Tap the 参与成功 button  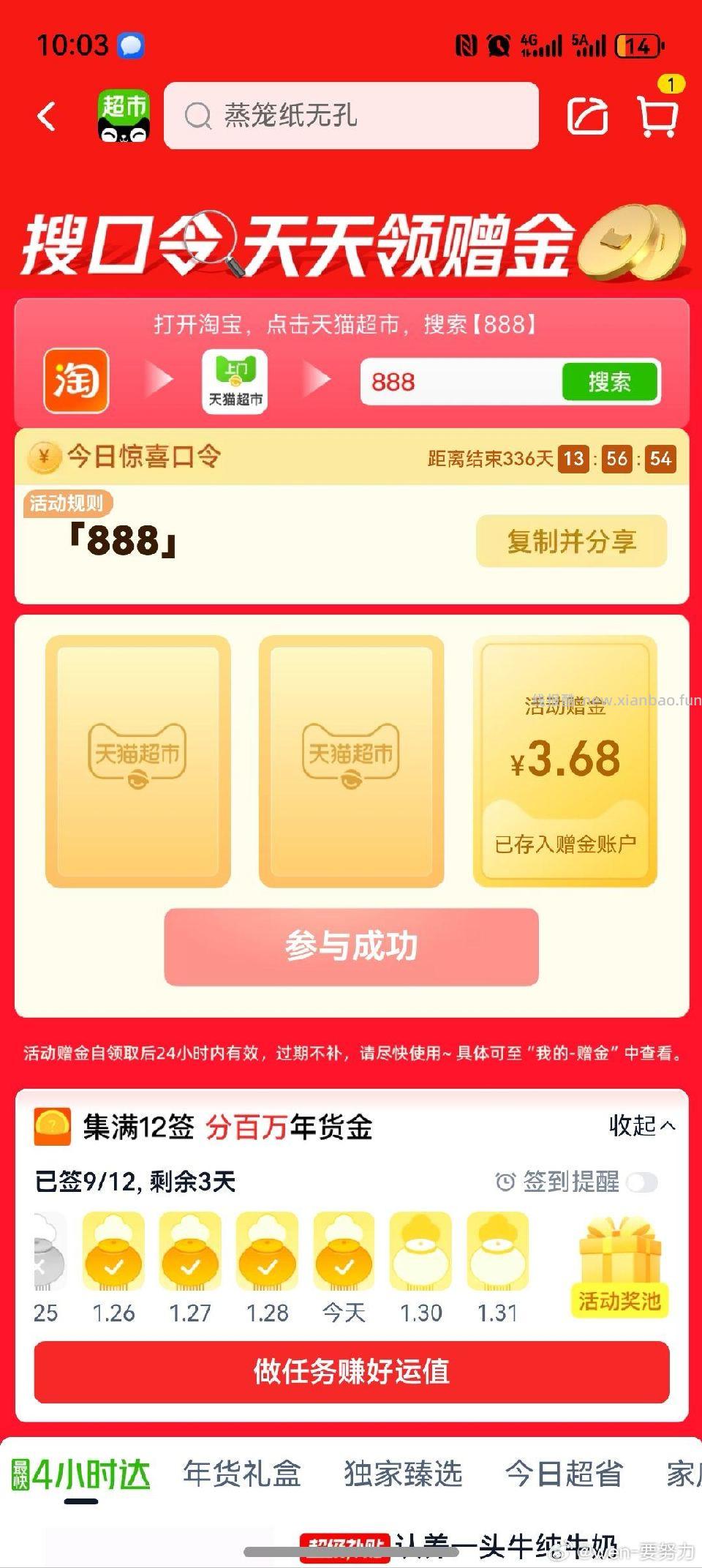coord(351,947)
